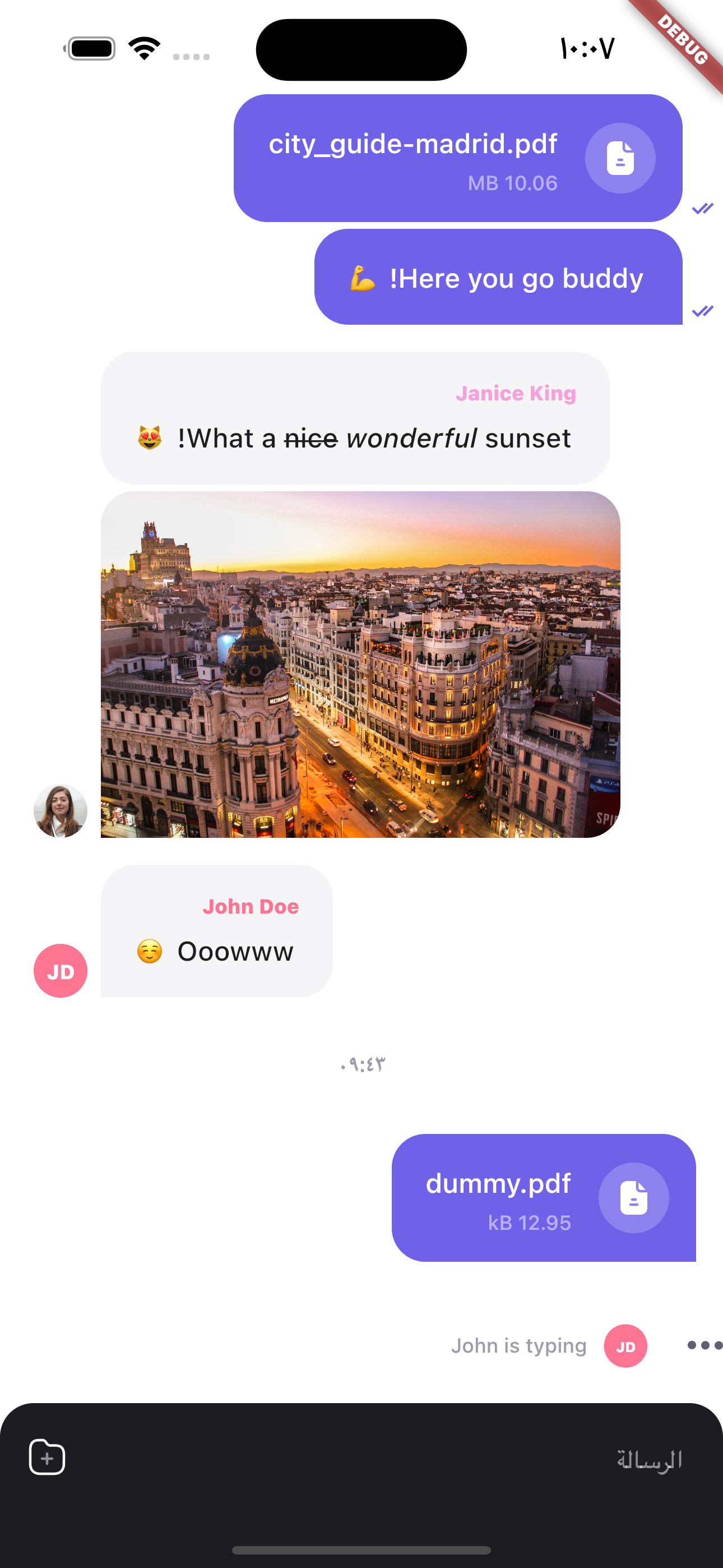Tap John Doe's JD avatar beside Ooowww
The height and width of the screenshot is (1568, 723).
[61, 970]
